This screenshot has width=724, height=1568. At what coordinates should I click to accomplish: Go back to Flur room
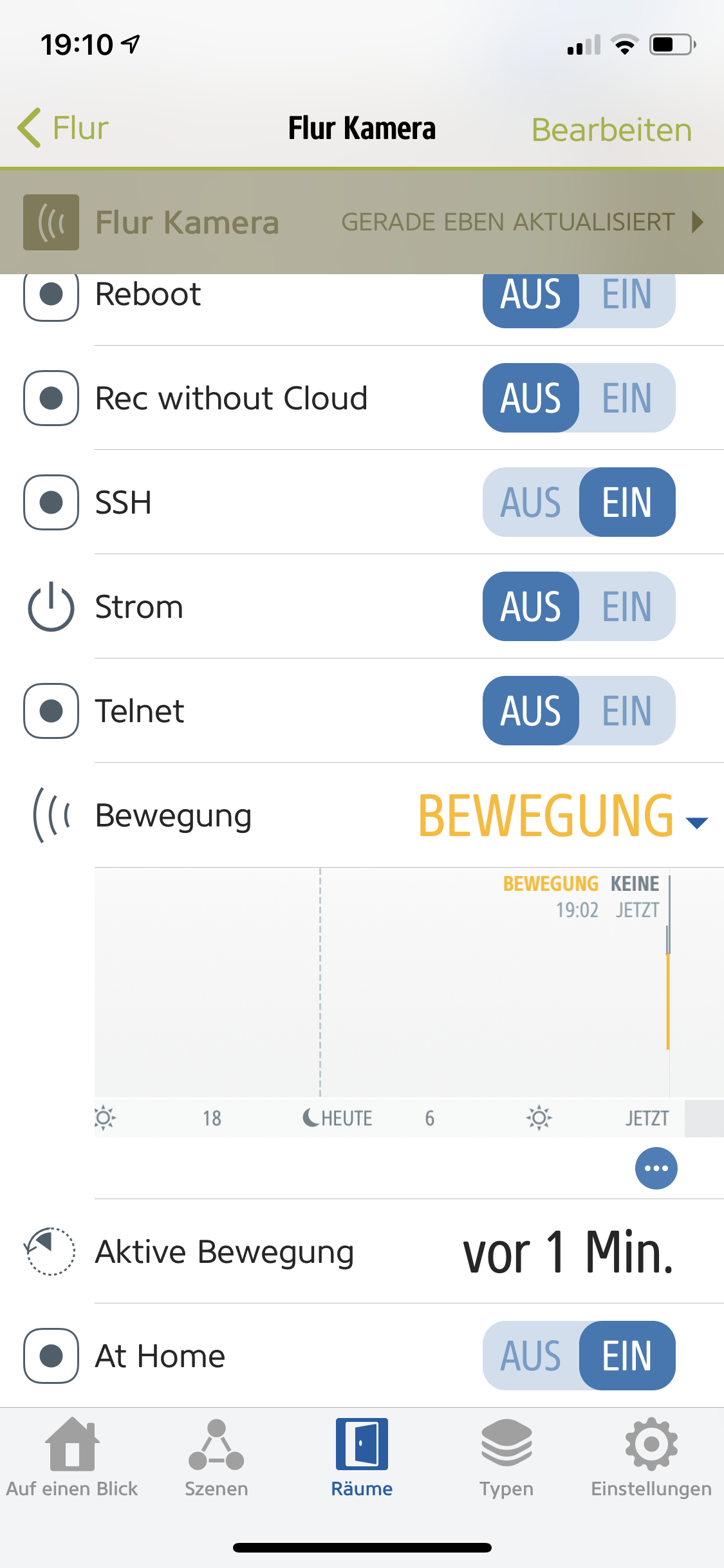(x=63, y=128)
